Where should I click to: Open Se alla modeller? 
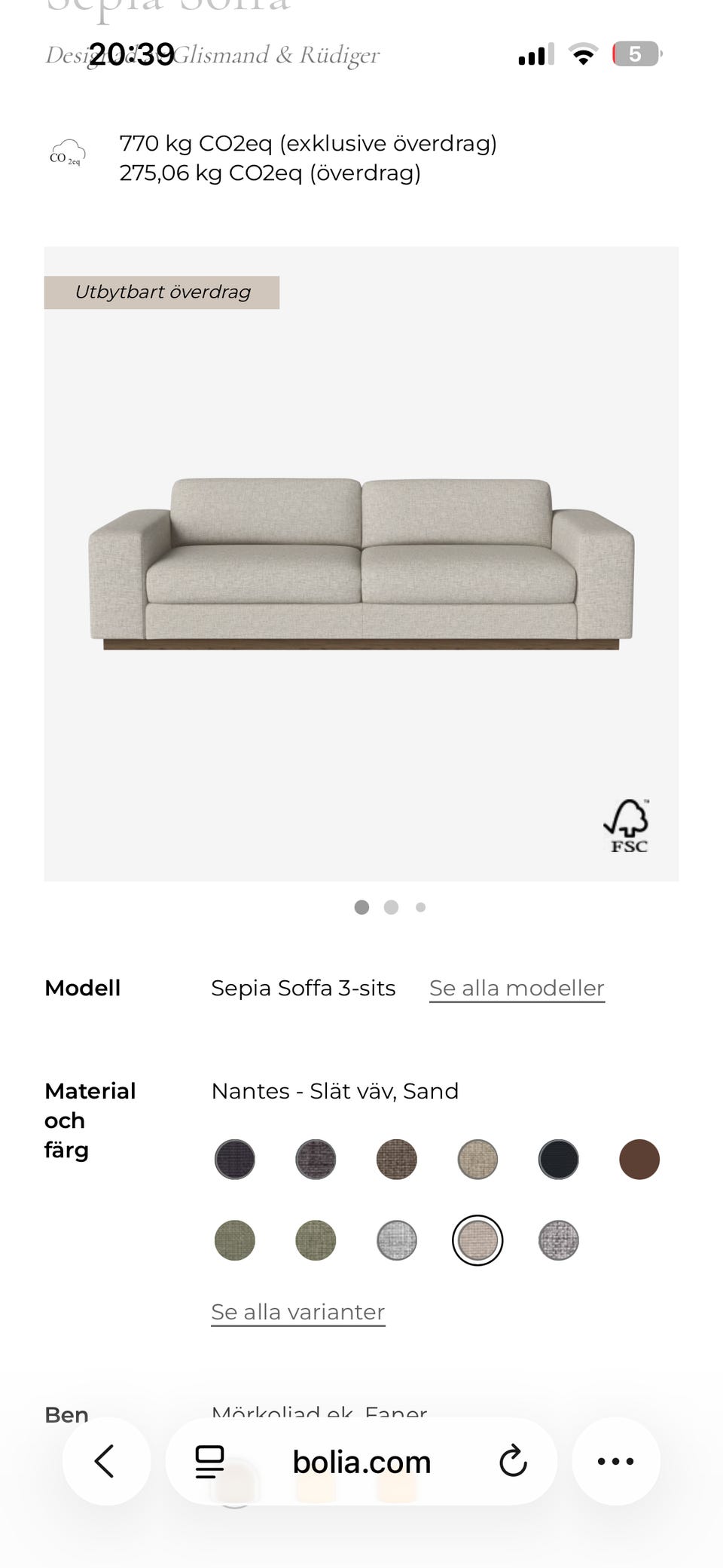pyautogui.click(x=517, y=988)
